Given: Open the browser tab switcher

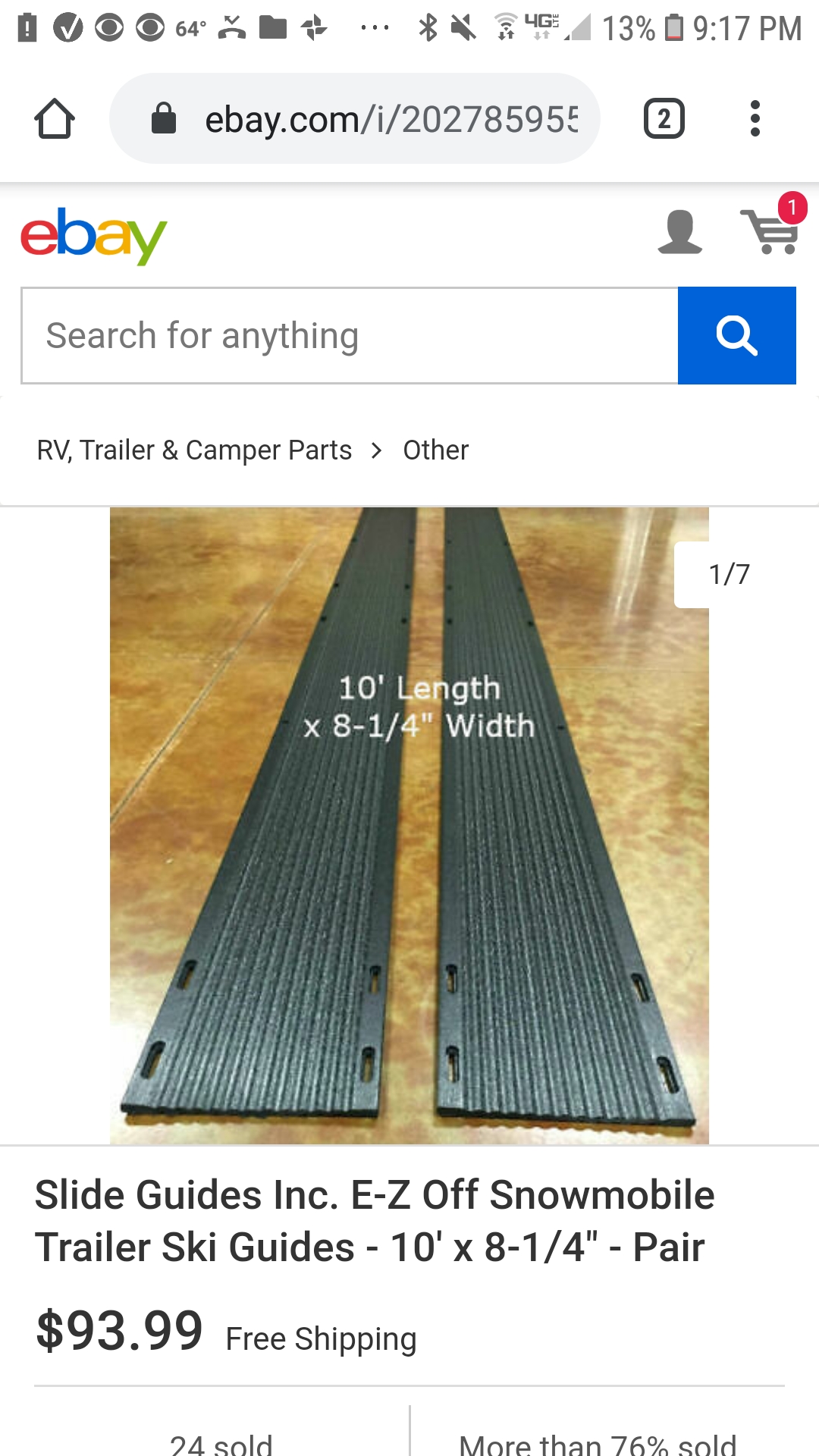Looking at the screenshot, I should [664, 119].
